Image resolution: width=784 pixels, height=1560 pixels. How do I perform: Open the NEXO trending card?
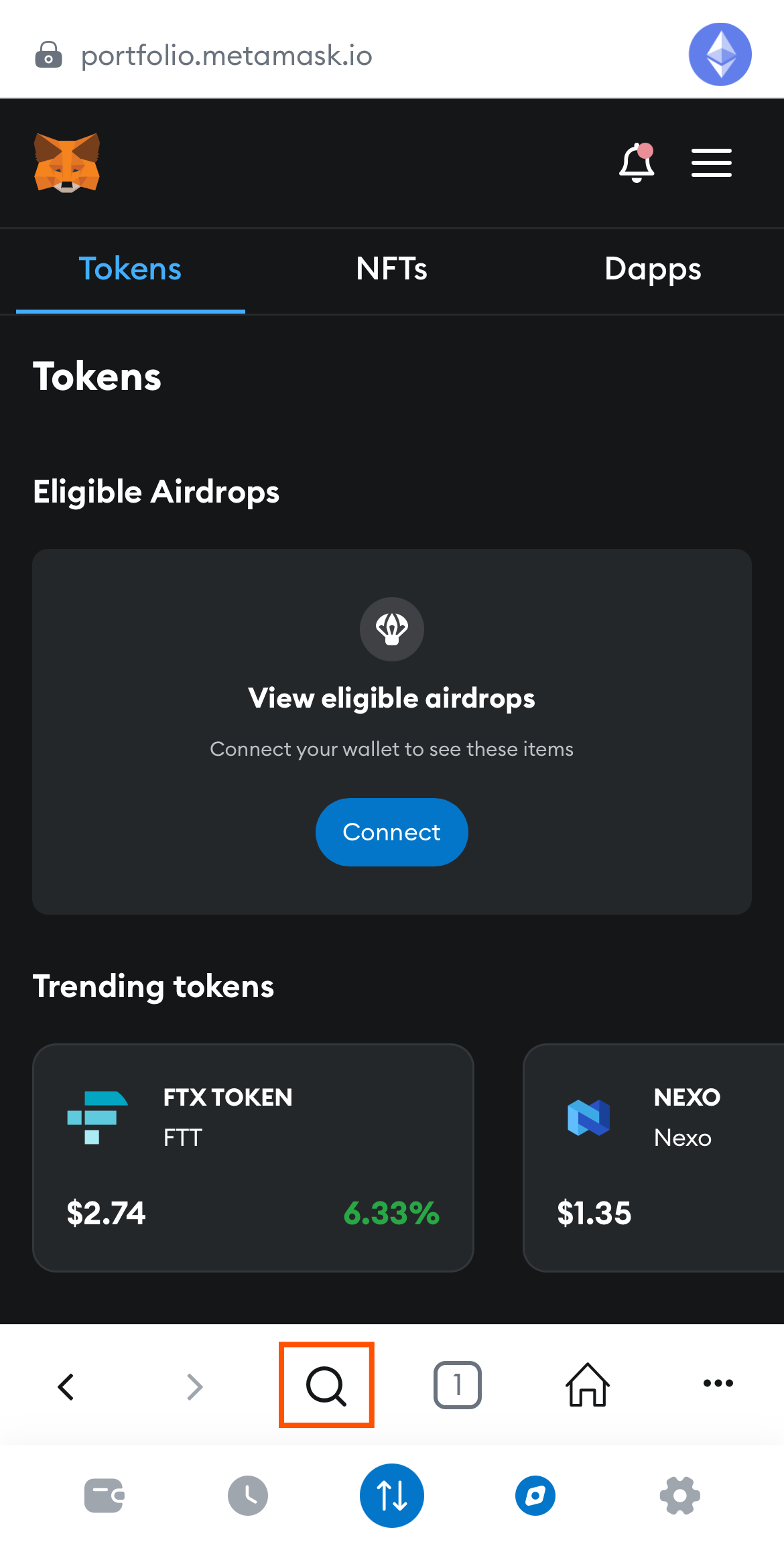(x=653, y=1157)
